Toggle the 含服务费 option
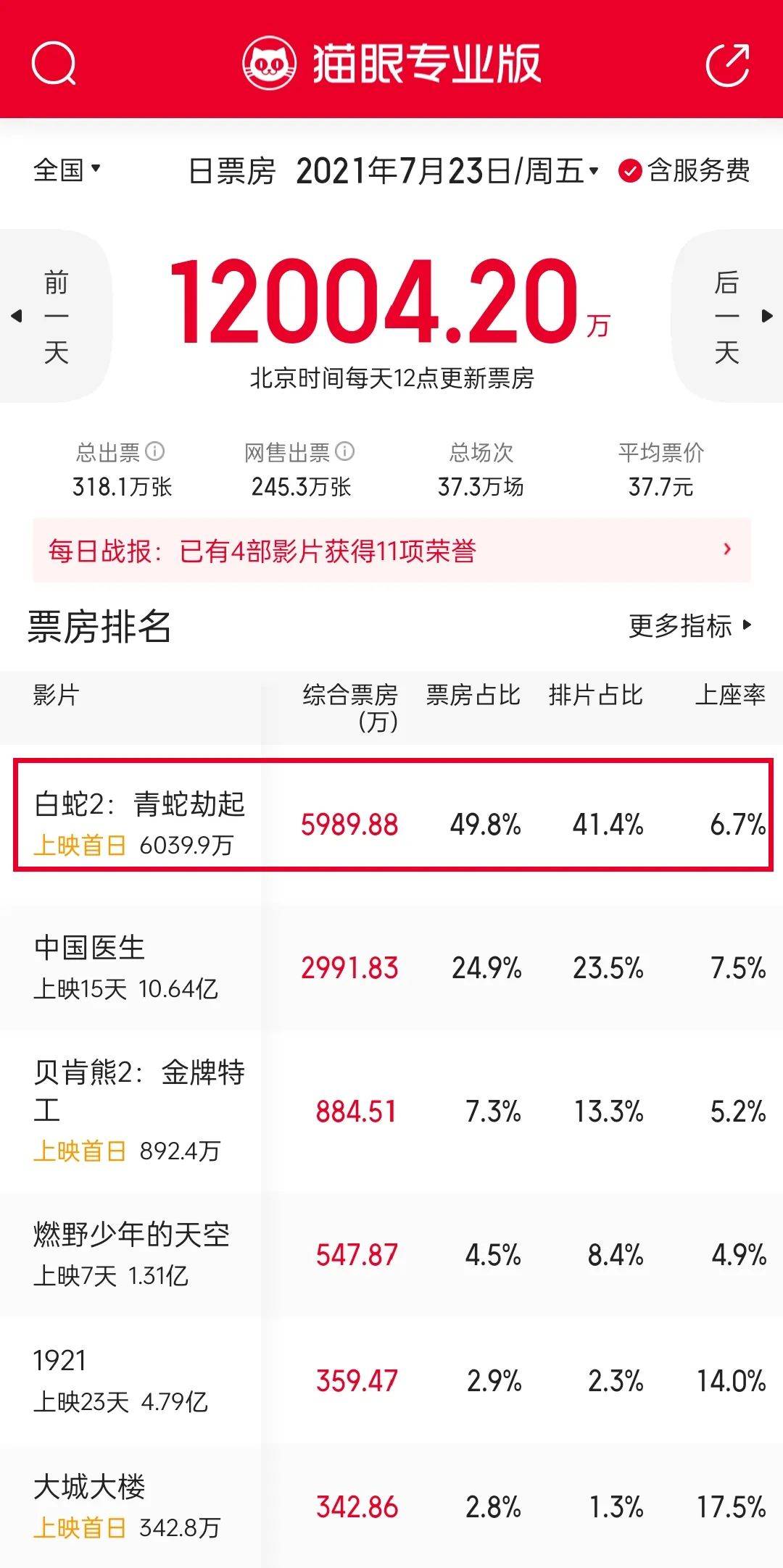The image size is (783, 1568). point(684,172)
